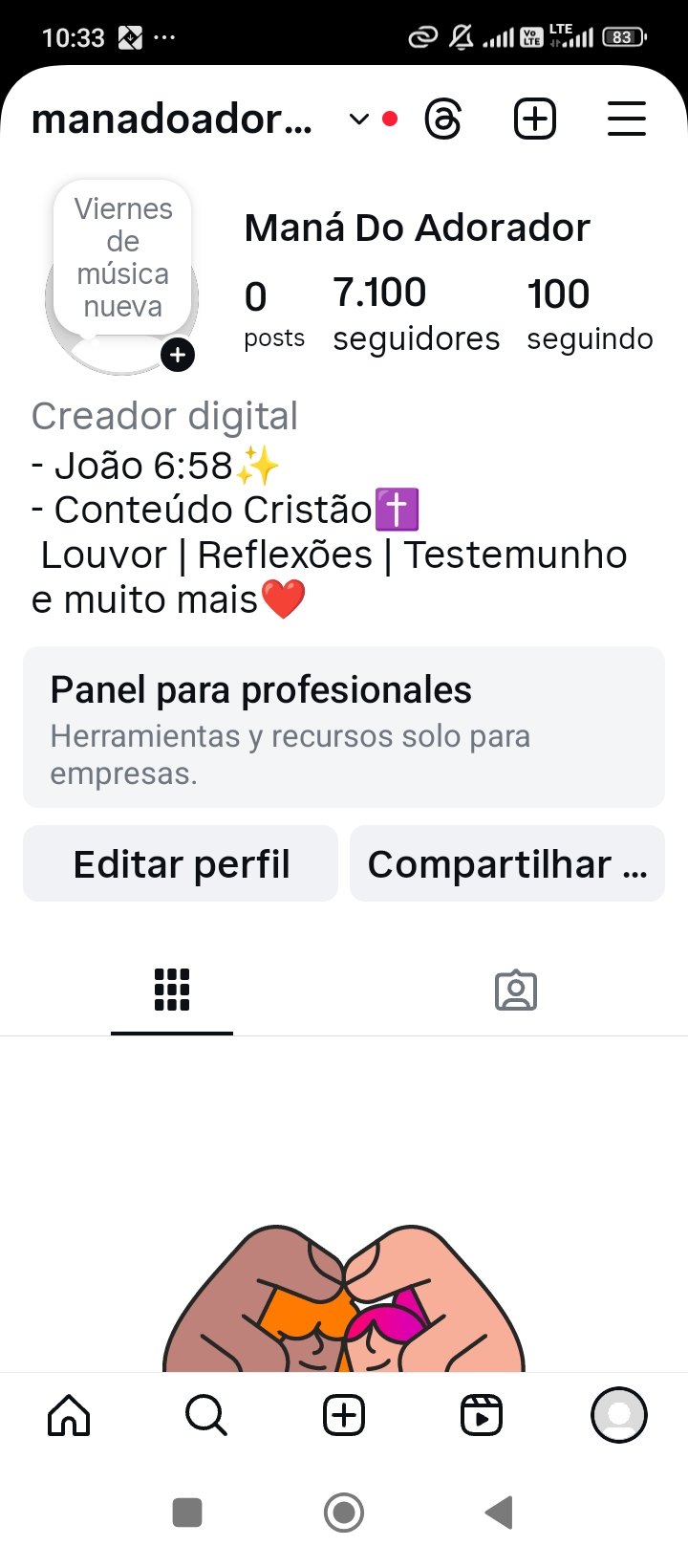This screenshot has width=688, height=1568.
Task: Open the Search tab in bottom navigation
Action: pyautogui.click(x=206, y=1415)
